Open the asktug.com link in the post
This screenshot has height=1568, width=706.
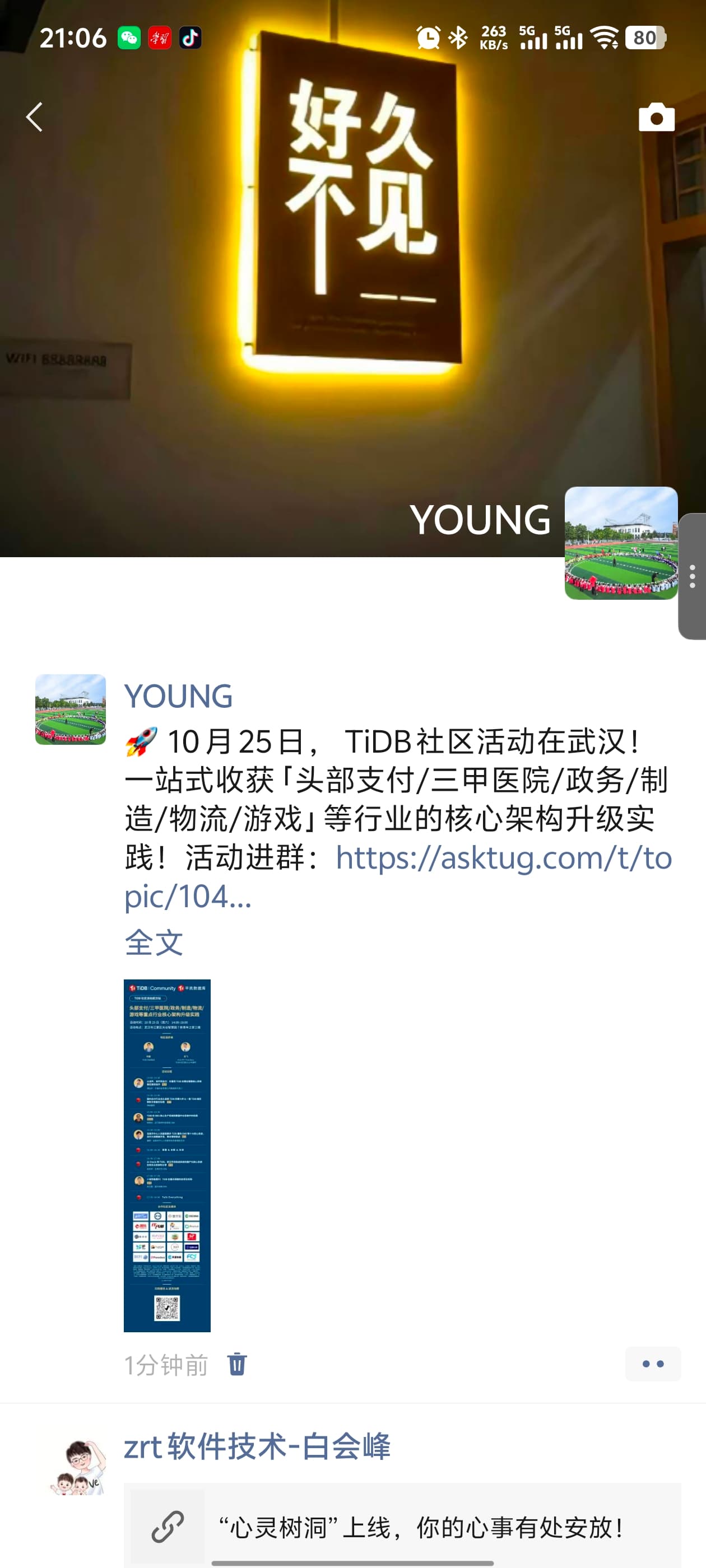[x=503, y=858]
